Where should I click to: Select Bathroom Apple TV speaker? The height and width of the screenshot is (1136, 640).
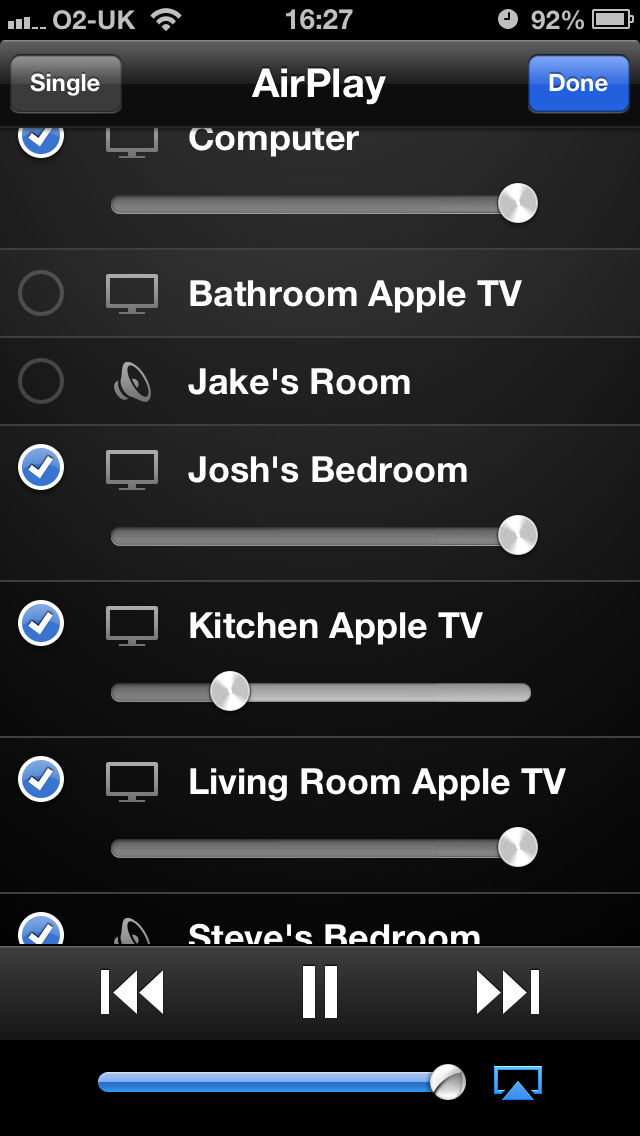[x=41, y=294]
